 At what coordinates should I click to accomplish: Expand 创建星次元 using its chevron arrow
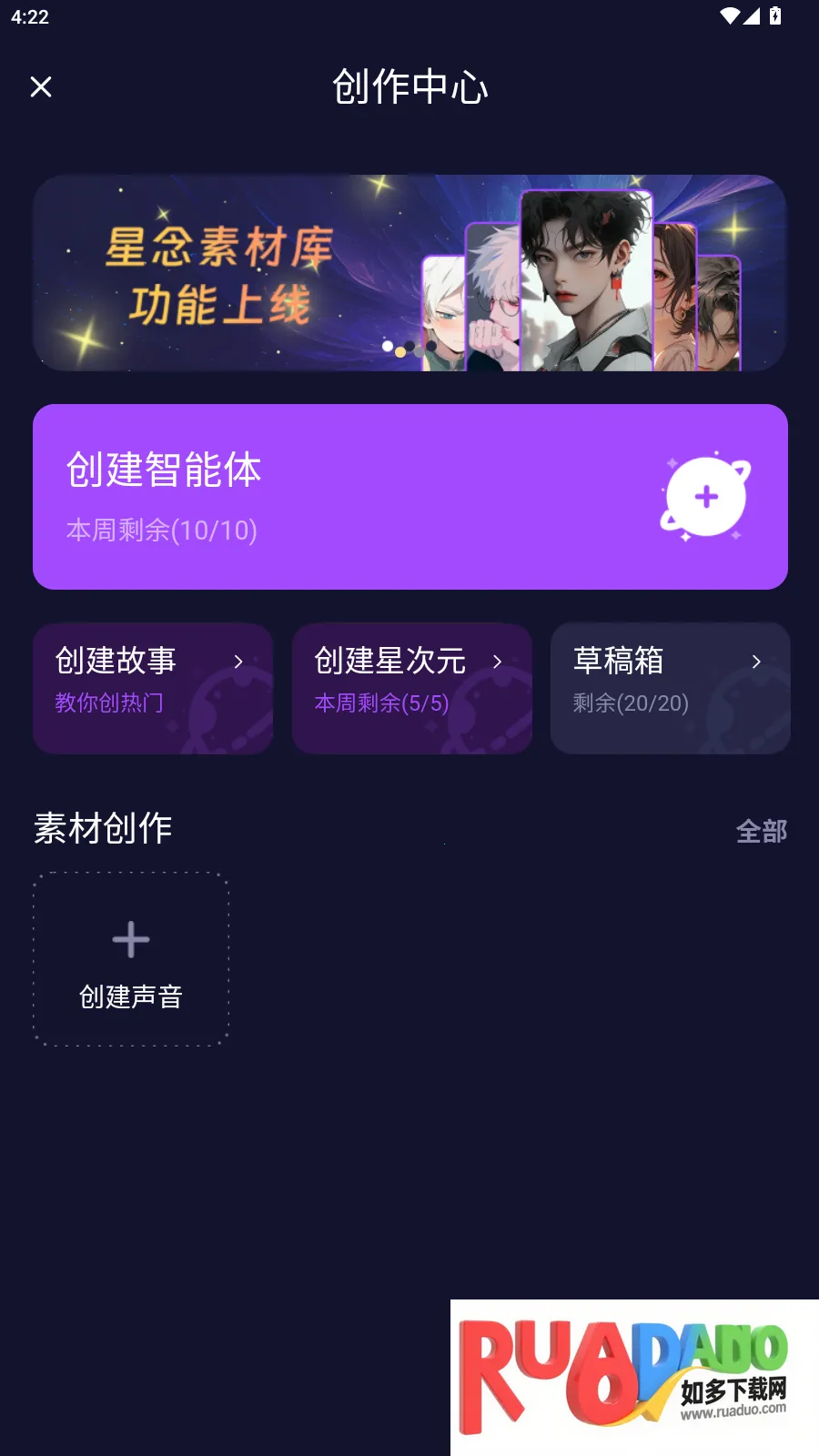click(499, 662)
